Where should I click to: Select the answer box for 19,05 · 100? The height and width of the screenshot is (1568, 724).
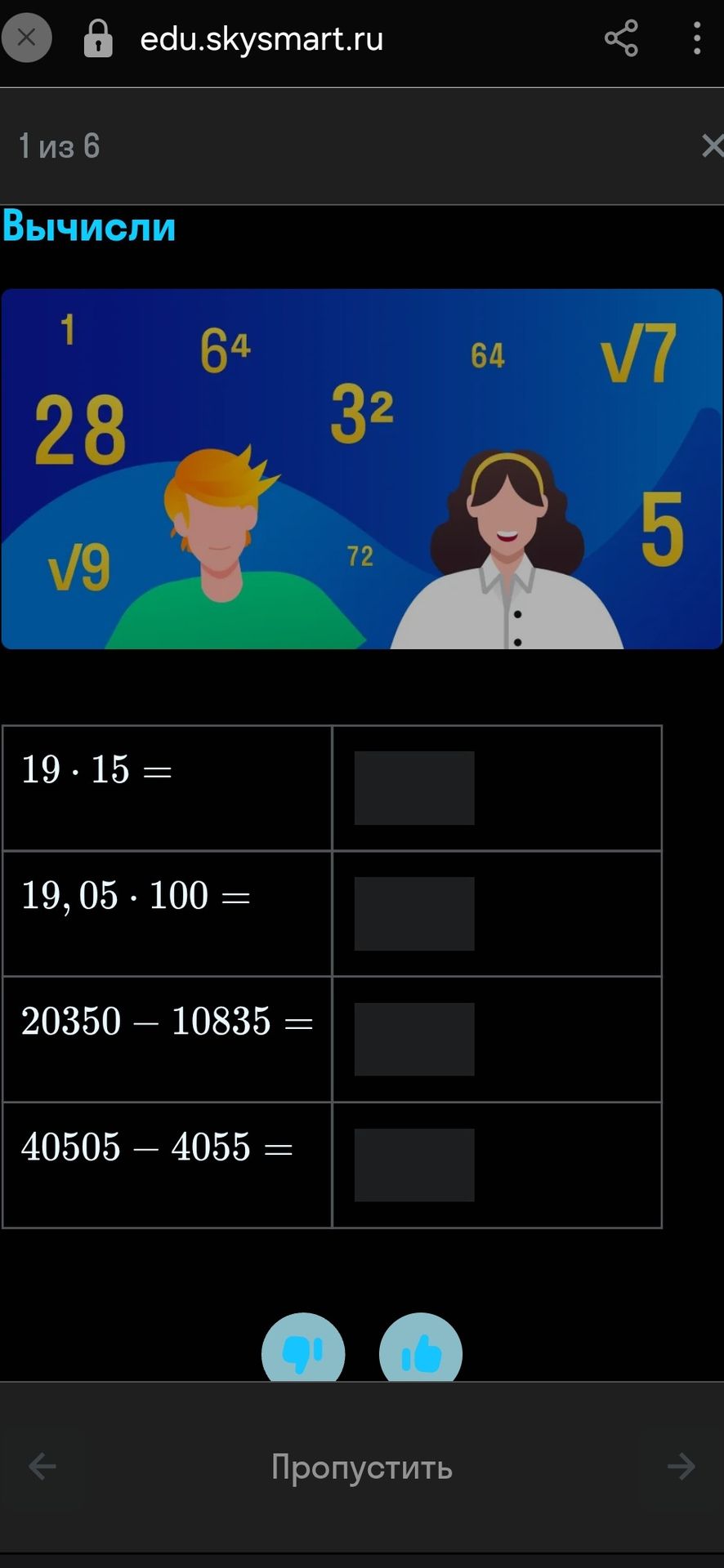(414, 914)
